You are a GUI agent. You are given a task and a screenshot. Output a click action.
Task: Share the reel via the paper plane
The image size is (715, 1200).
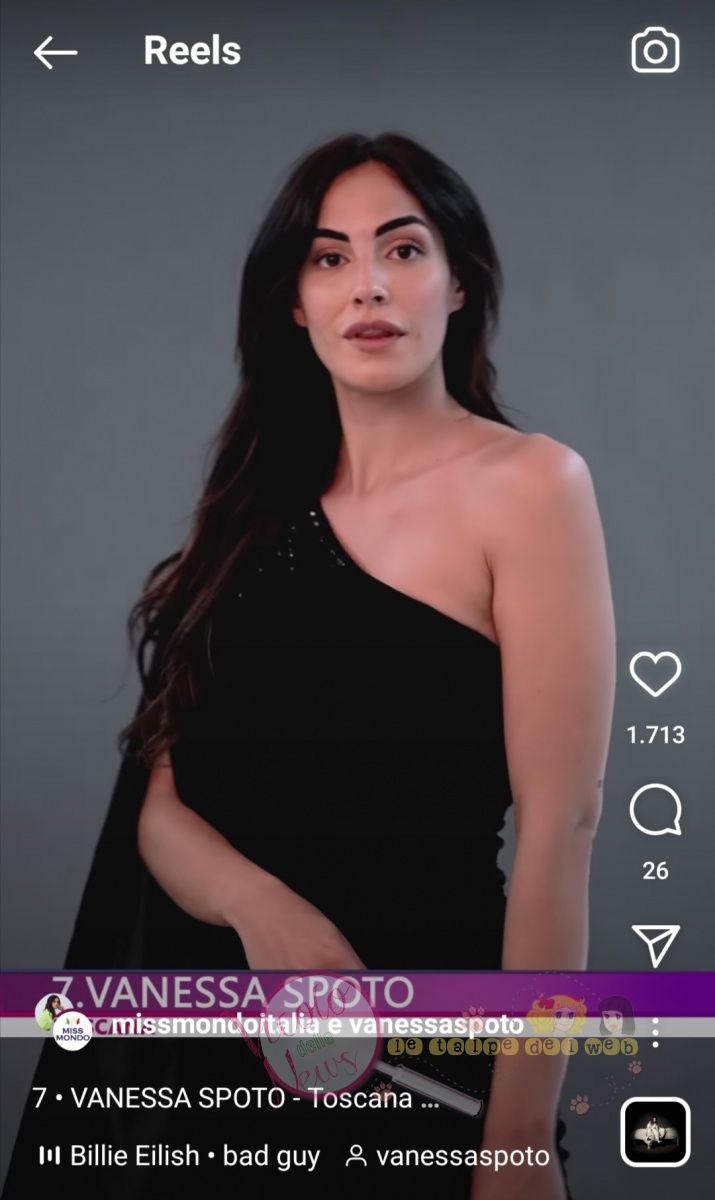coord(655,945)
